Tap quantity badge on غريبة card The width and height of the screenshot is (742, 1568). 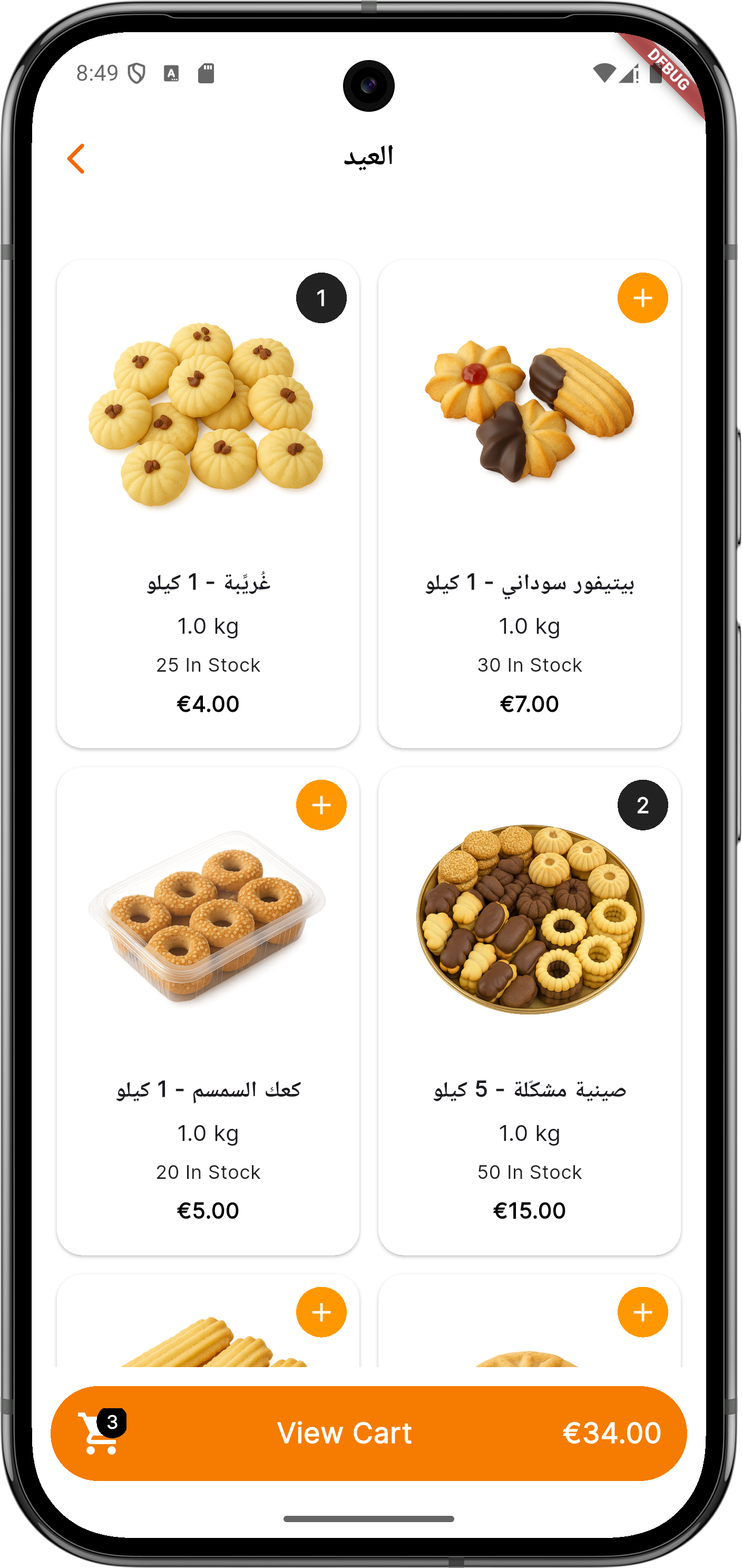coord(321,298)
